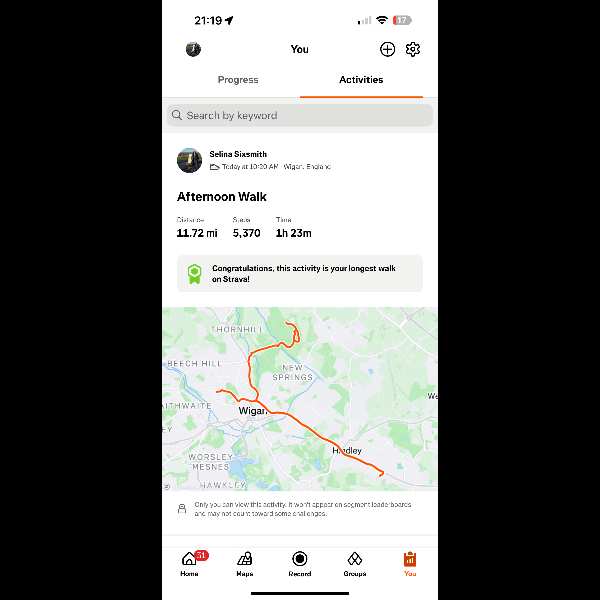Open the Groups tab
The width and height of the screenshot is (600, 600).
click(355, 563)
